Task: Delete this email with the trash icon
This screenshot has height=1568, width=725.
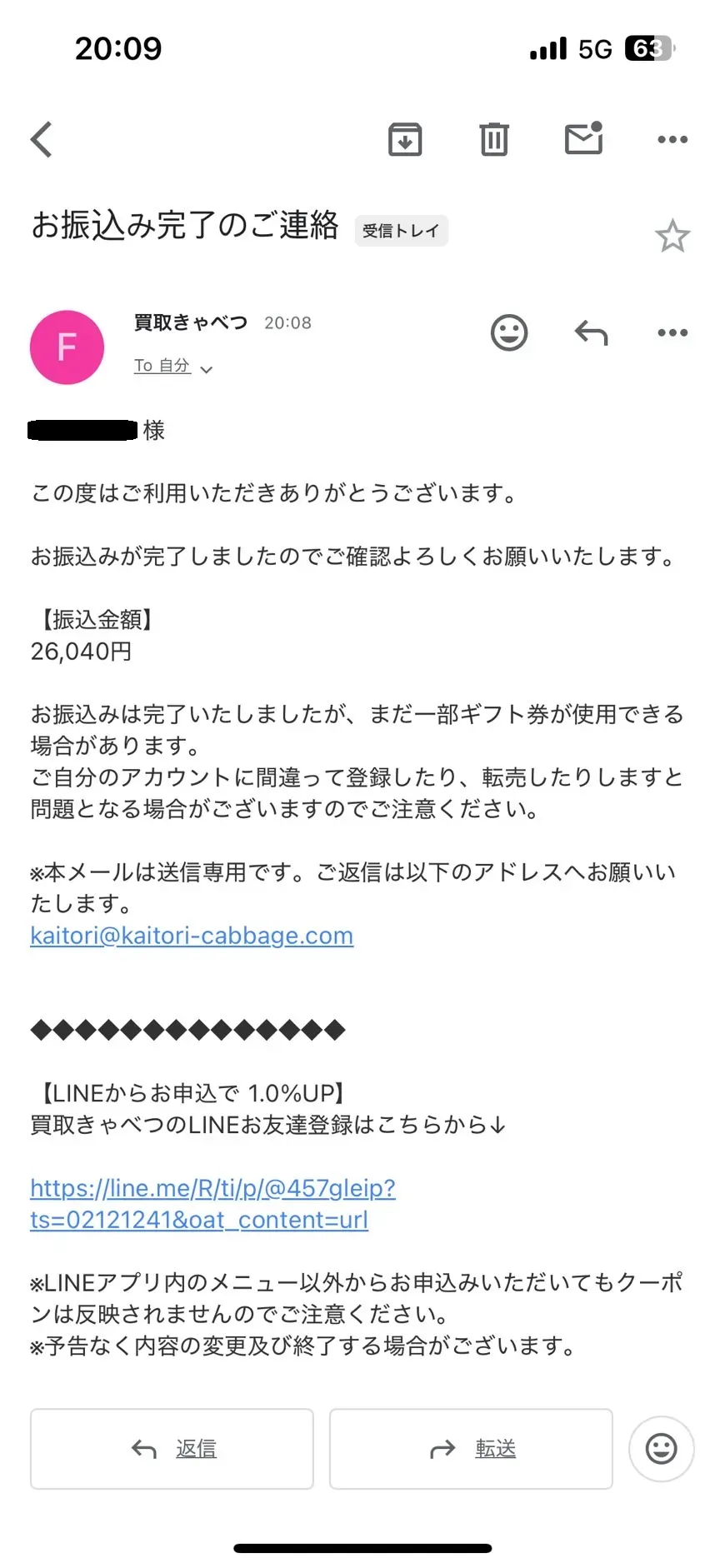Action: pos(494,139)
